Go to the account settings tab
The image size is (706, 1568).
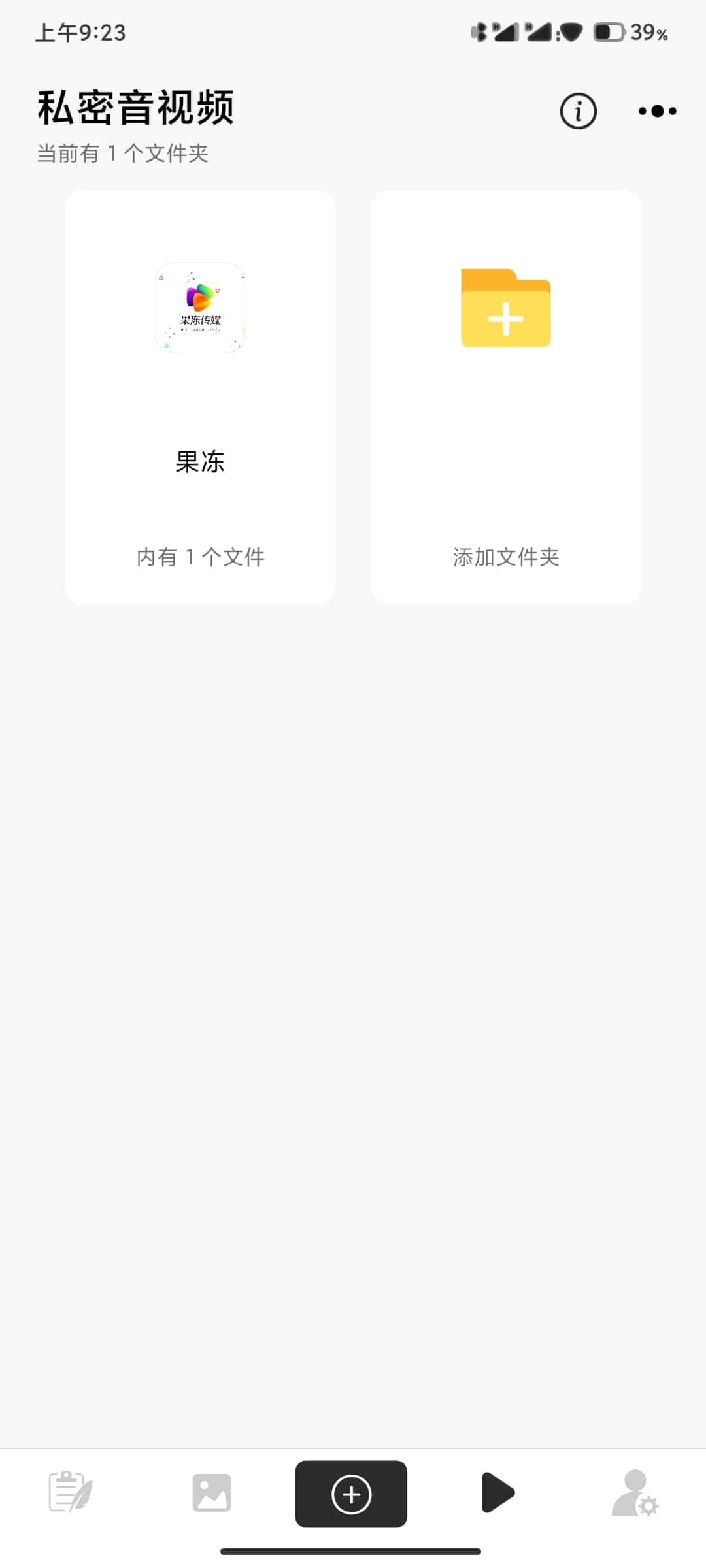tap(635, 1493)
